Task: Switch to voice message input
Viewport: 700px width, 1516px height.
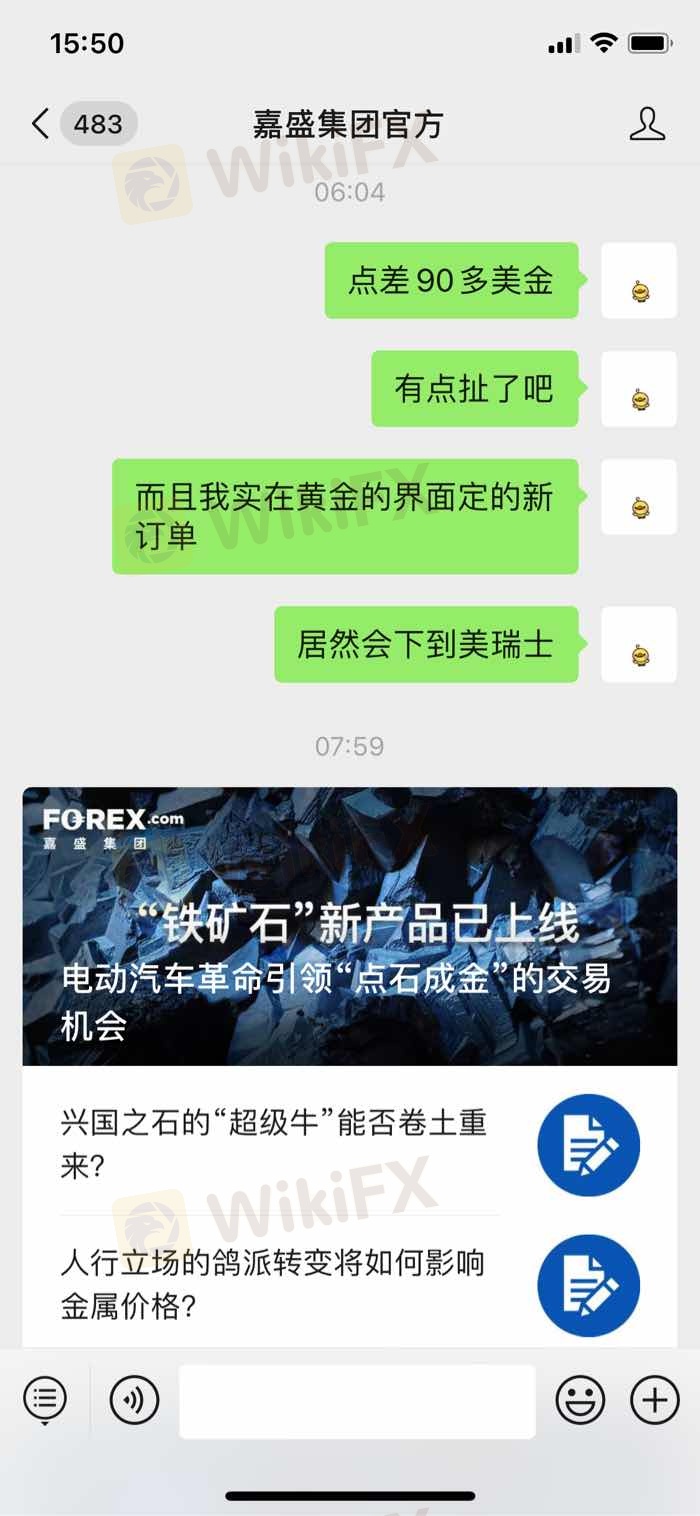Action: click(x=134, y=1400)
